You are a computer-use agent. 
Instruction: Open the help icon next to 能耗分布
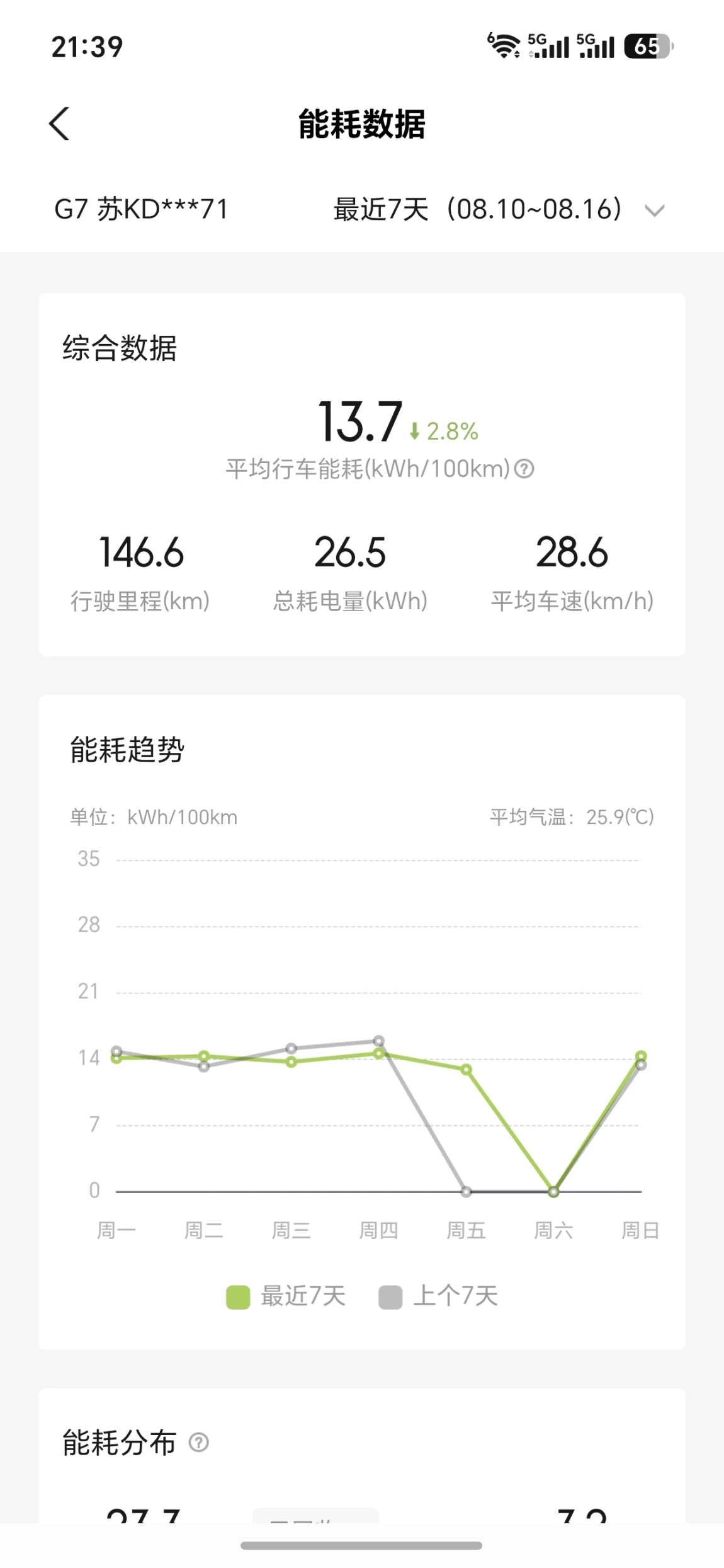199,1442
